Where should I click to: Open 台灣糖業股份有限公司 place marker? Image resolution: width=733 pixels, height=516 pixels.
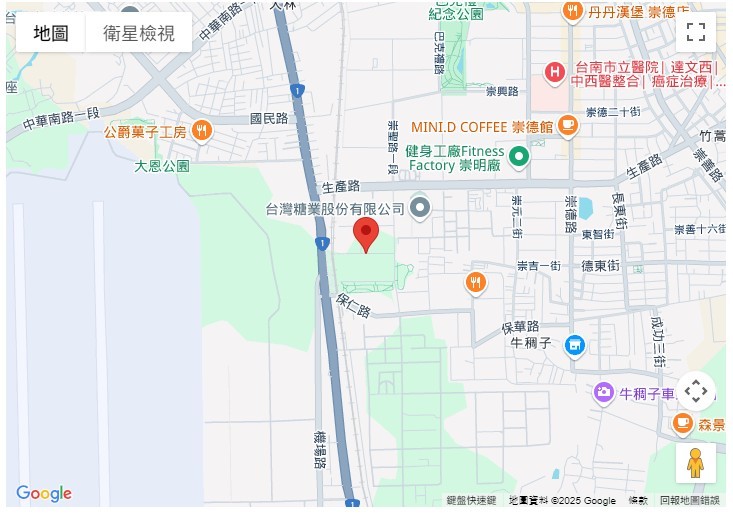pos(420,208)
